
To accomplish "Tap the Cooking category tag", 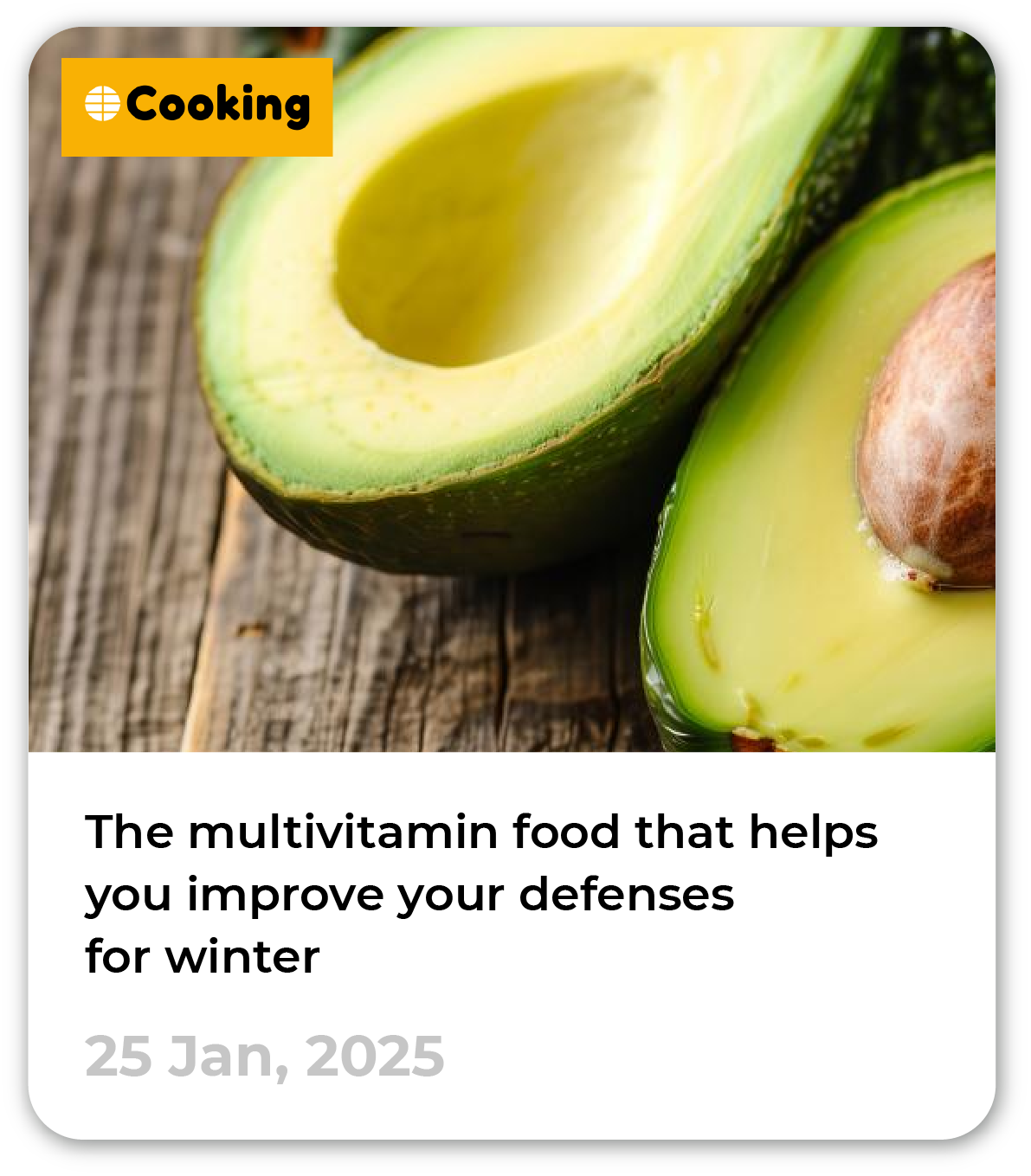I will 197,107.
